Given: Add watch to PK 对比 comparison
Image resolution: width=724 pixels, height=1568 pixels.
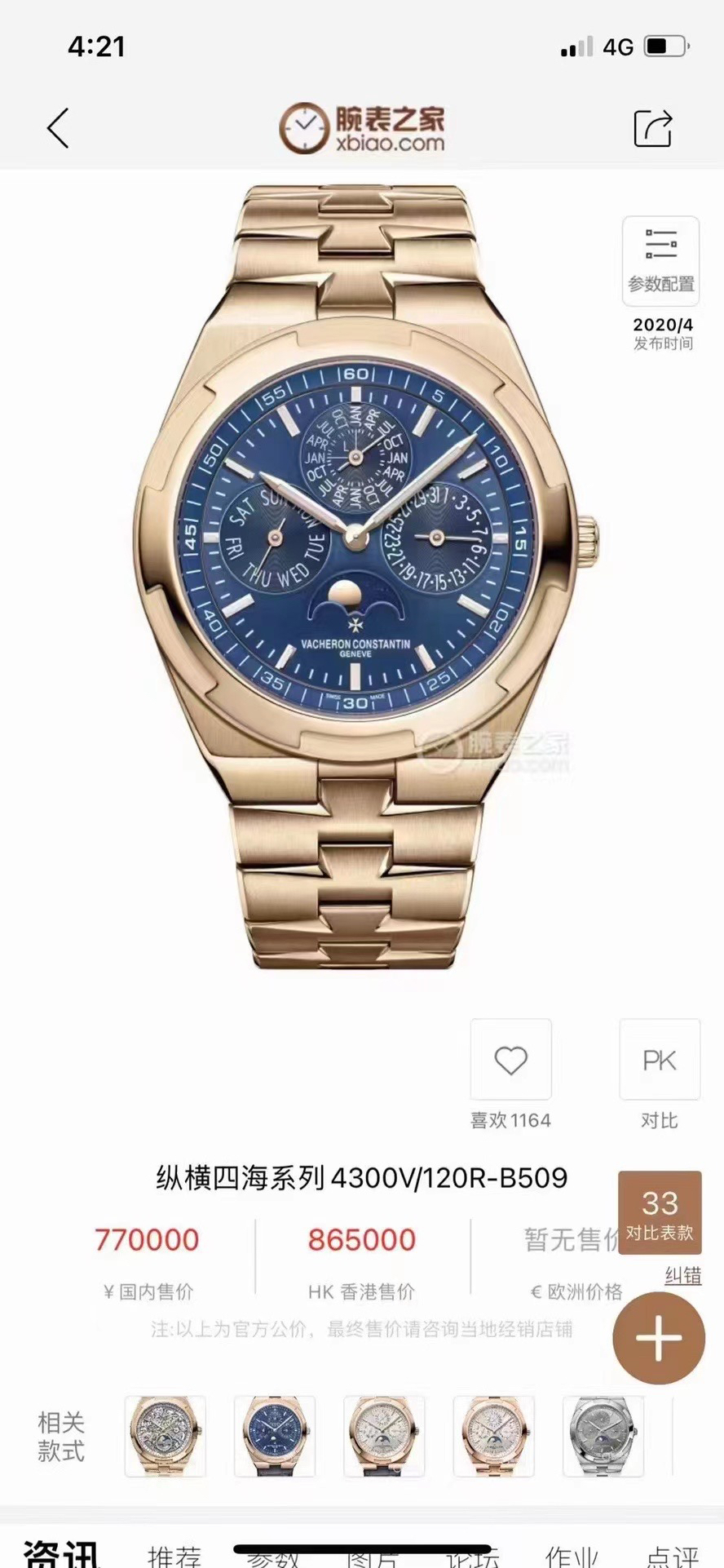Looking at the screenshot, I should pyautogui.click(x=659, y=1060).
